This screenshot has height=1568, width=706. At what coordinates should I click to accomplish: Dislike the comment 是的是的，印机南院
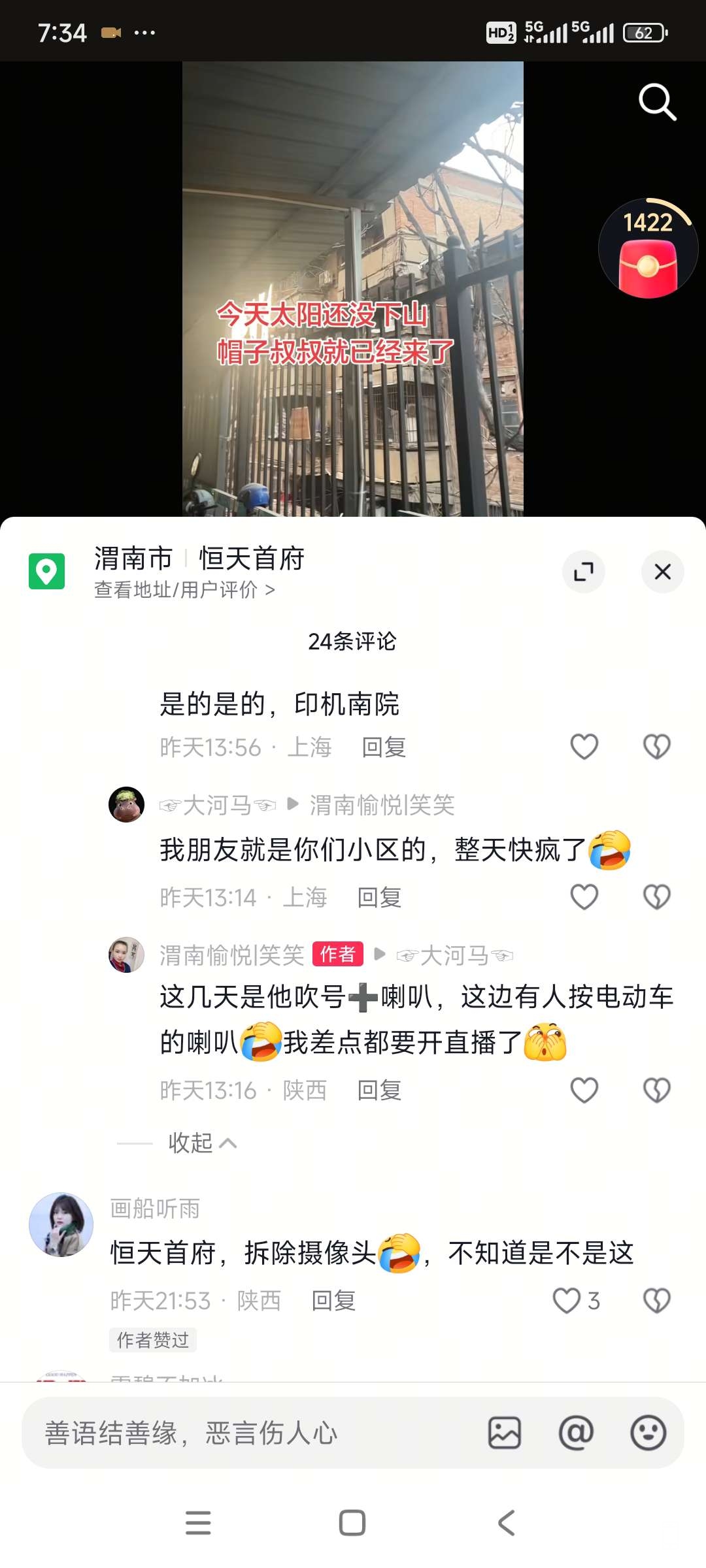click(656, 747)
